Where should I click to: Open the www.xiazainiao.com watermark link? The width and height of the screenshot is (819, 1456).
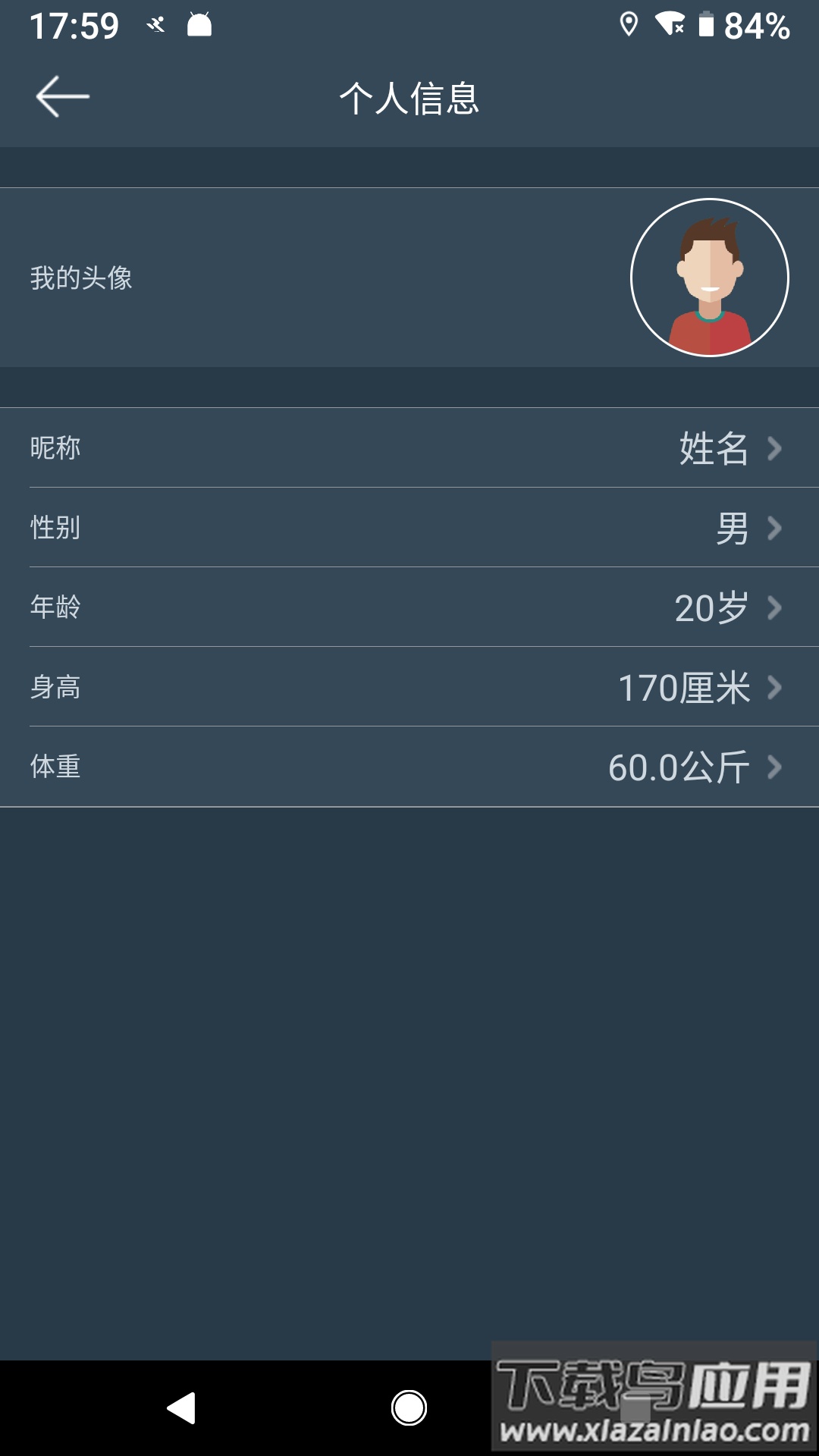[x=652, y=1429]
